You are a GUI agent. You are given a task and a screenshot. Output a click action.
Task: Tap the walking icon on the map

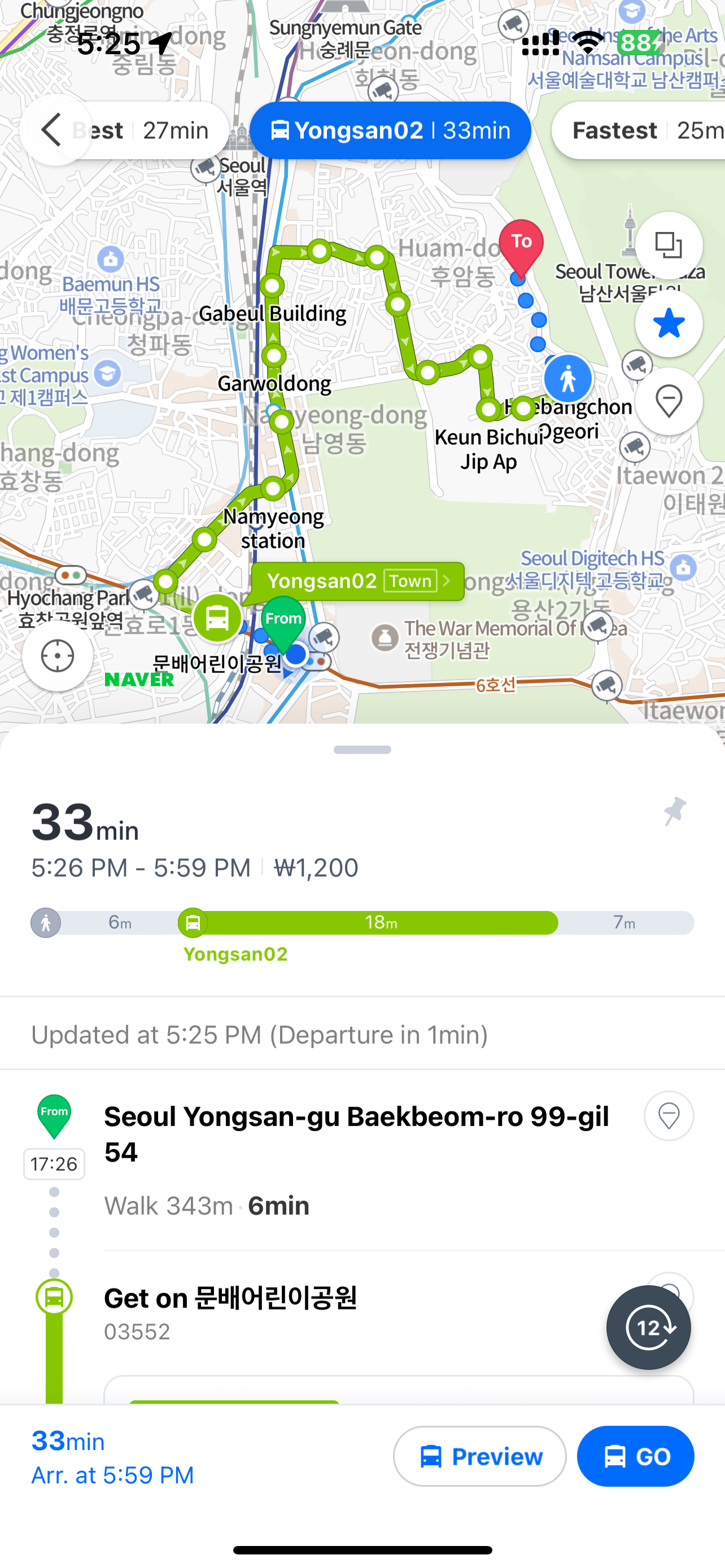tap(568, 379)
